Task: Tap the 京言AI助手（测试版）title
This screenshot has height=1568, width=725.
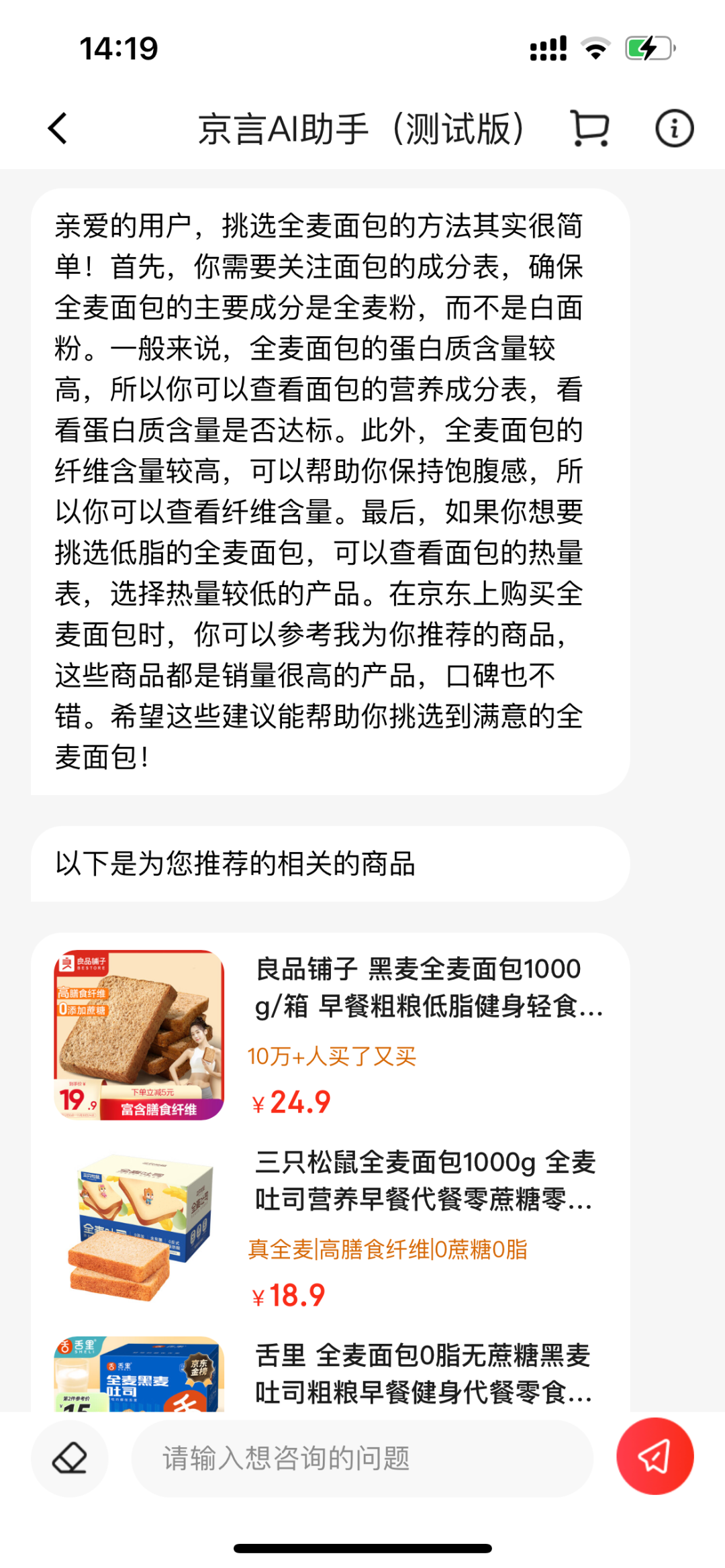Action: click(x=362, y=129)
